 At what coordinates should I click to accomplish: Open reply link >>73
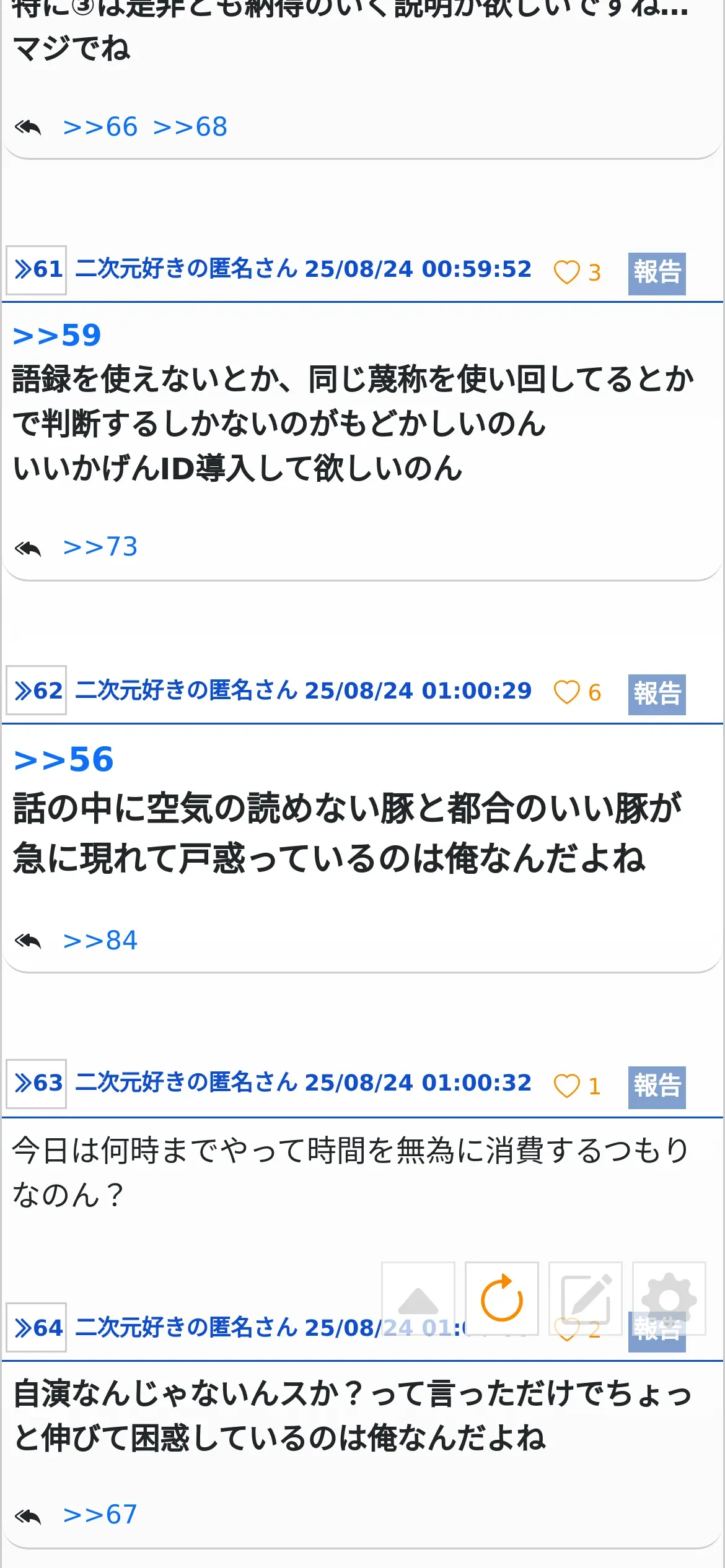pyautogui.click(x=100, y=547)
